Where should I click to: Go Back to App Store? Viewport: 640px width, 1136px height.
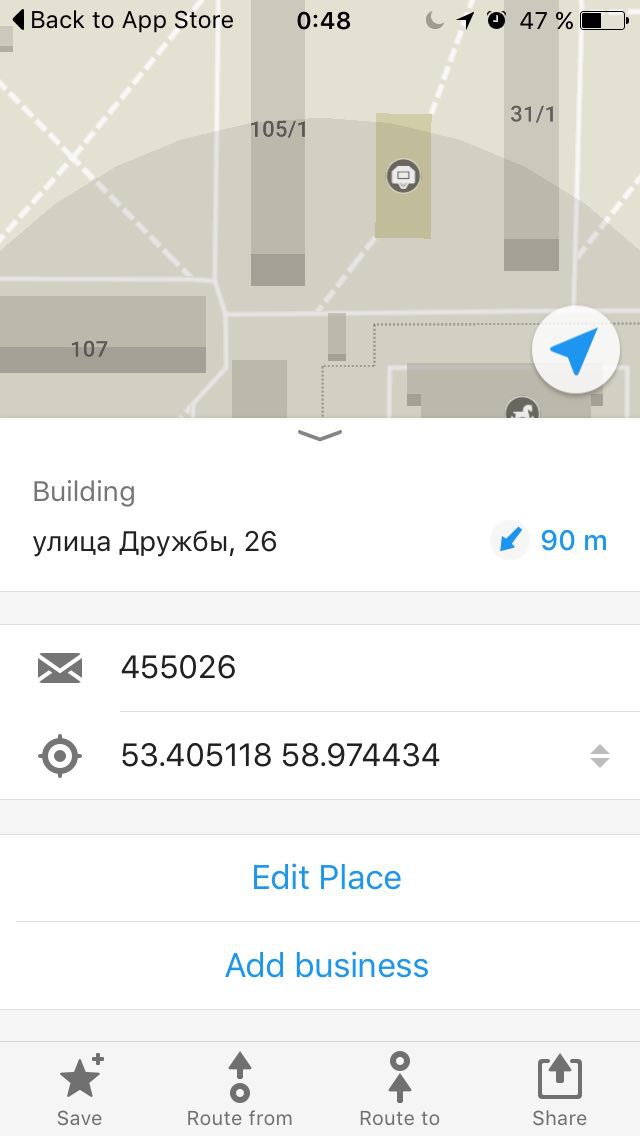[x=123, y=20]
